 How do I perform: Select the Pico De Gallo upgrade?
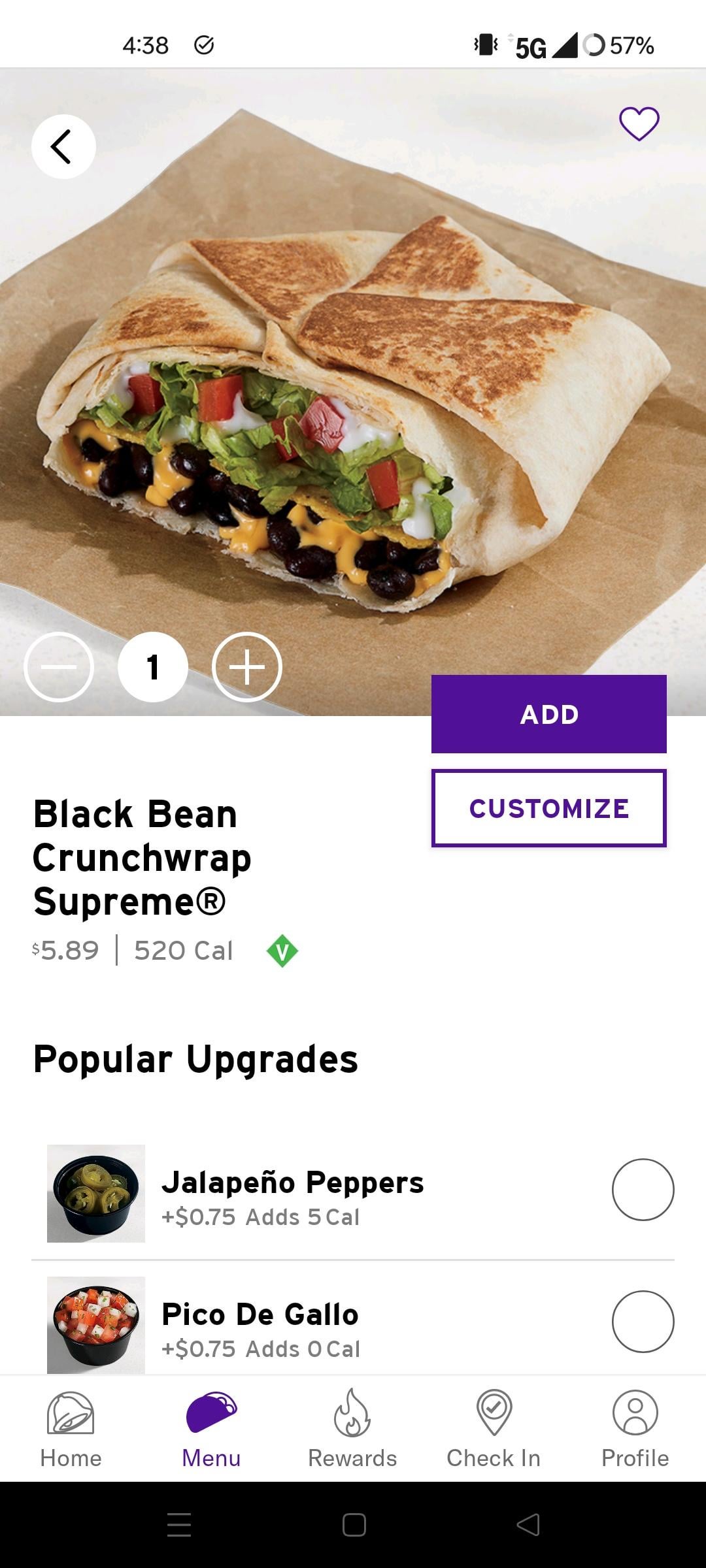pyautogui.click(x=643, y=1321)
